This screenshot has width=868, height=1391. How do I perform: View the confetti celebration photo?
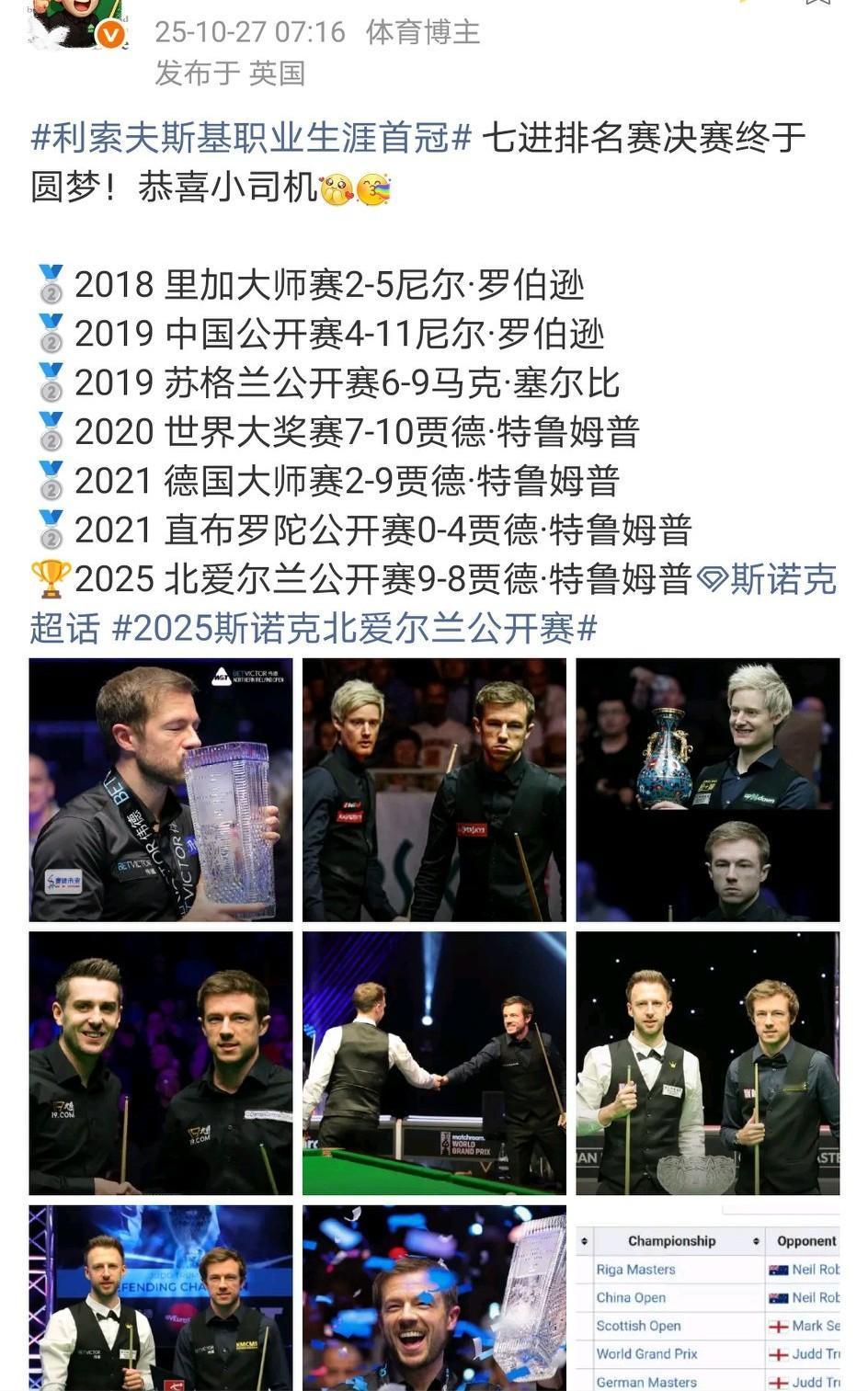(x=434, y=1297)
